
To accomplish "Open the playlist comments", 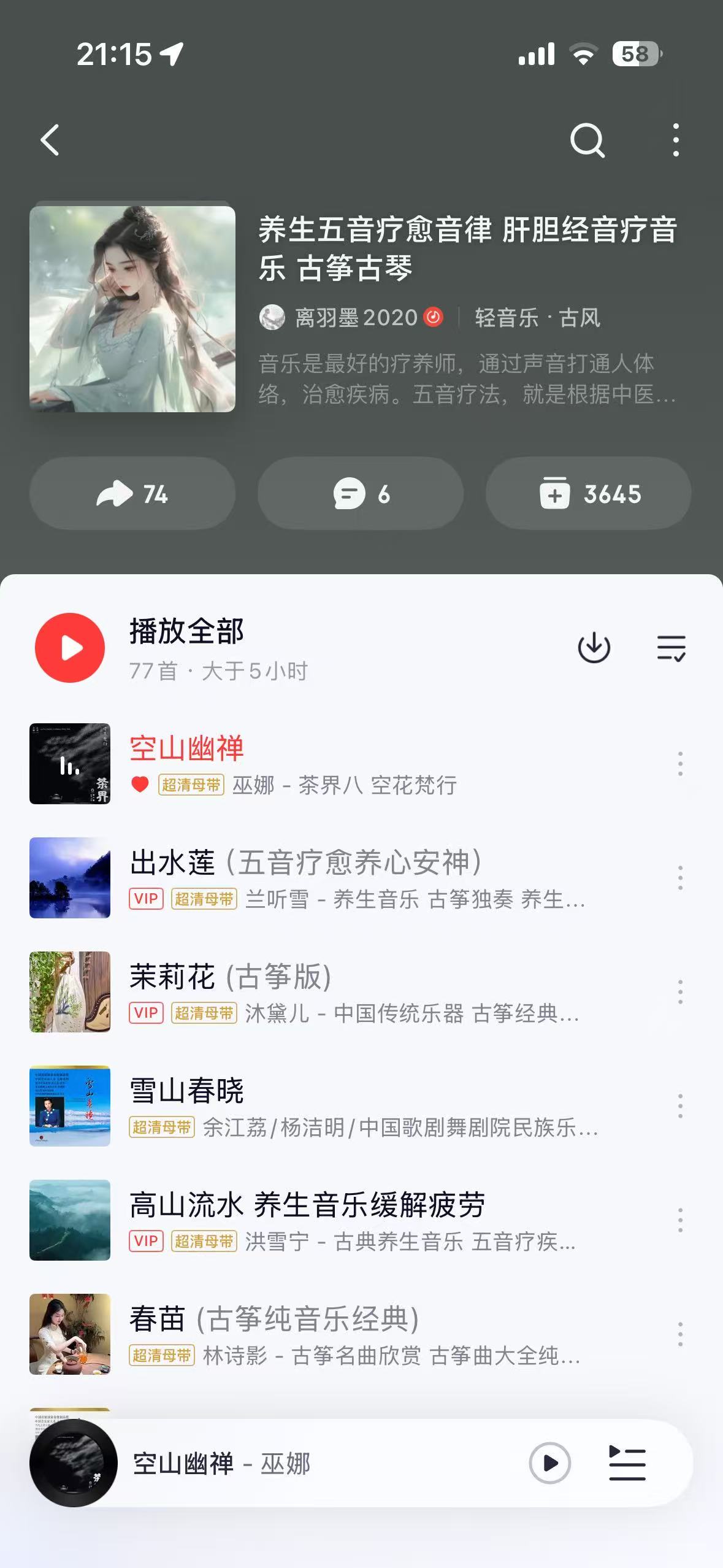I will (361, 494).
